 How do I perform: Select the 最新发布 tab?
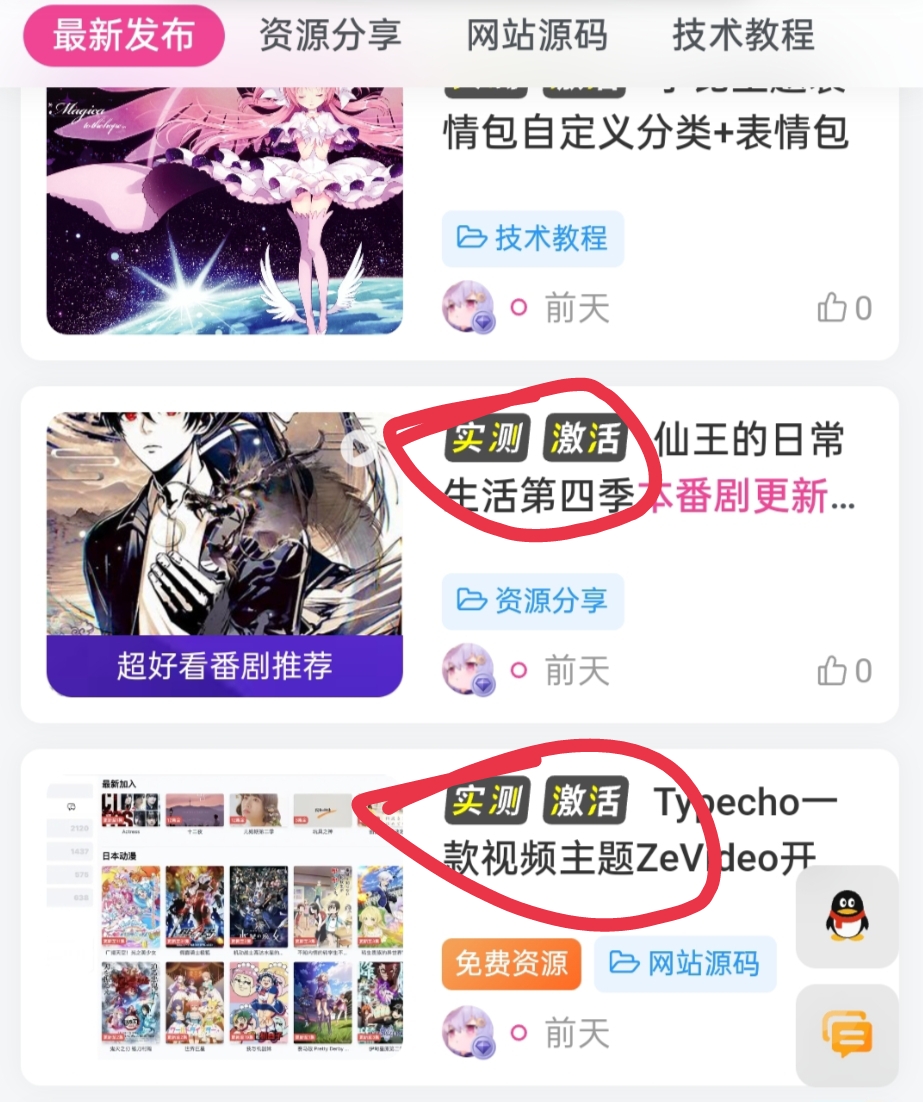tap(120, 33)
